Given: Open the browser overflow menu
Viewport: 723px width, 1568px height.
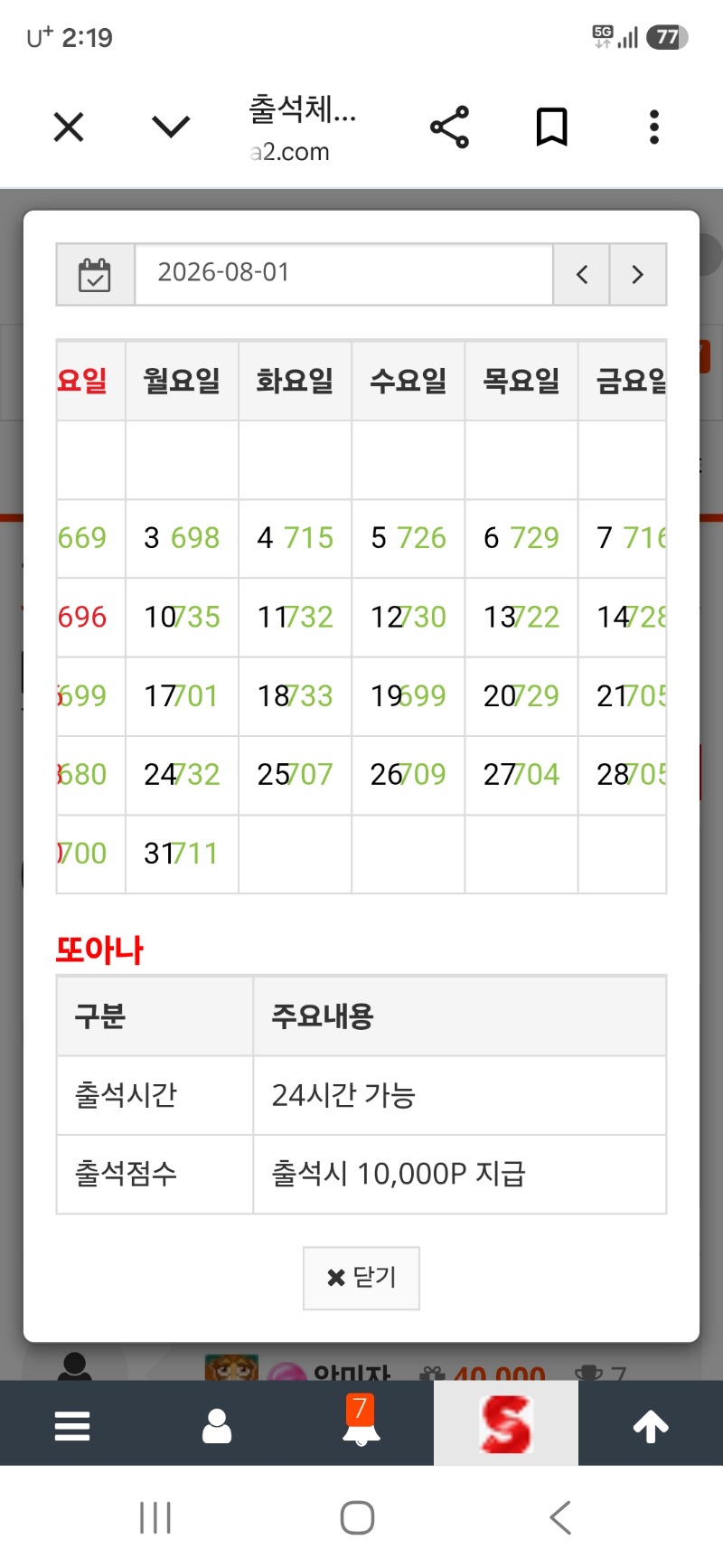Looking at the screenshot, I should [x=654, y=128].
